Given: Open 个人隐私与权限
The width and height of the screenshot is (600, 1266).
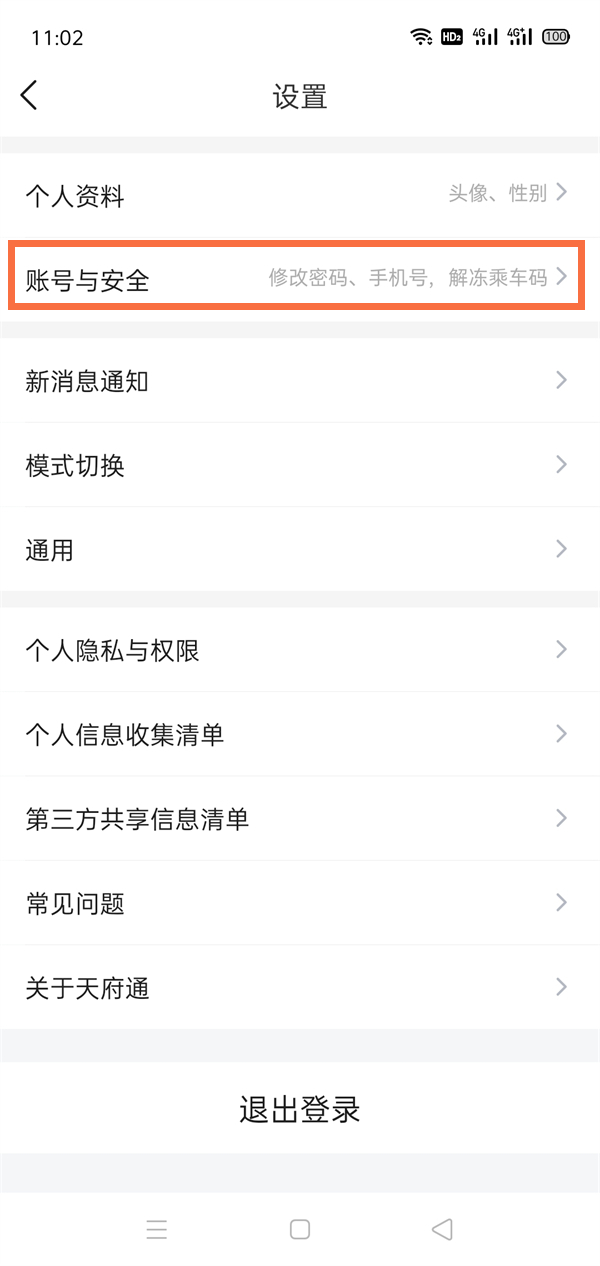Looking at the screenshot, I should [300, 650].
